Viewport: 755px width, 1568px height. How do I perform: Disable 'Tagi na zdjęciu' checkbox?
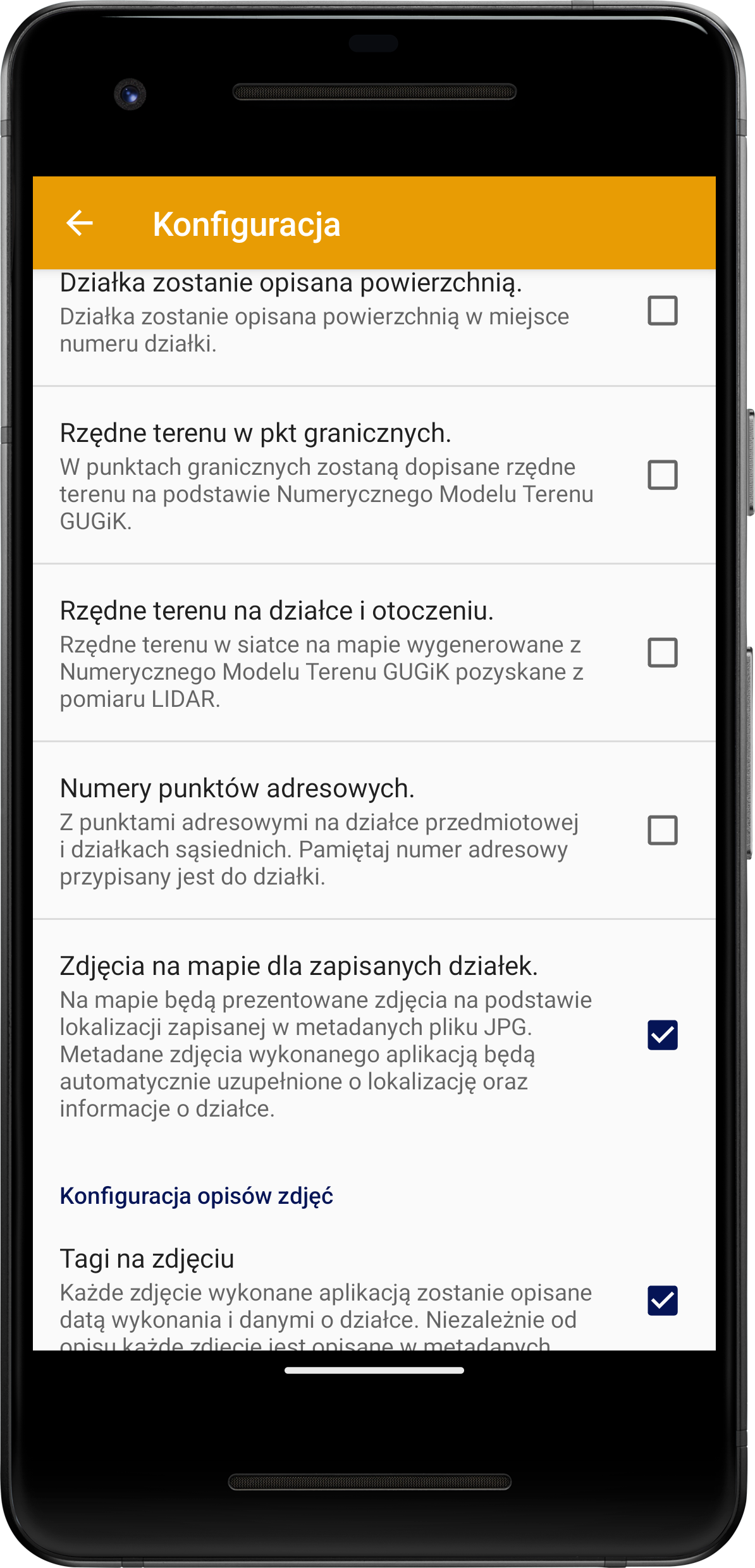[x=662, y=1301]
